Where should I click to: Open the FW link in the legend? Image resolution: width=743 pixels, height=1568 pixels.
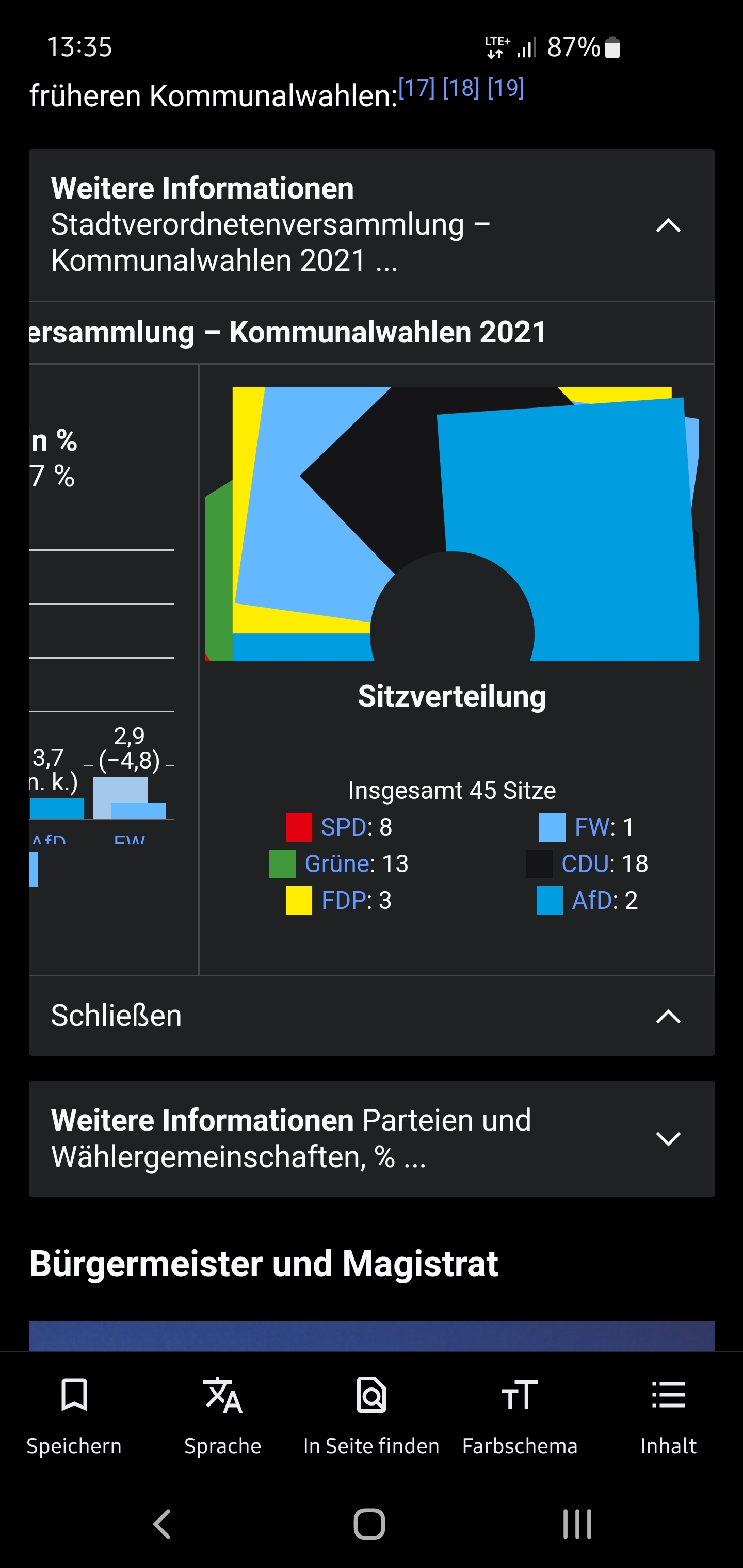point(591,827)
